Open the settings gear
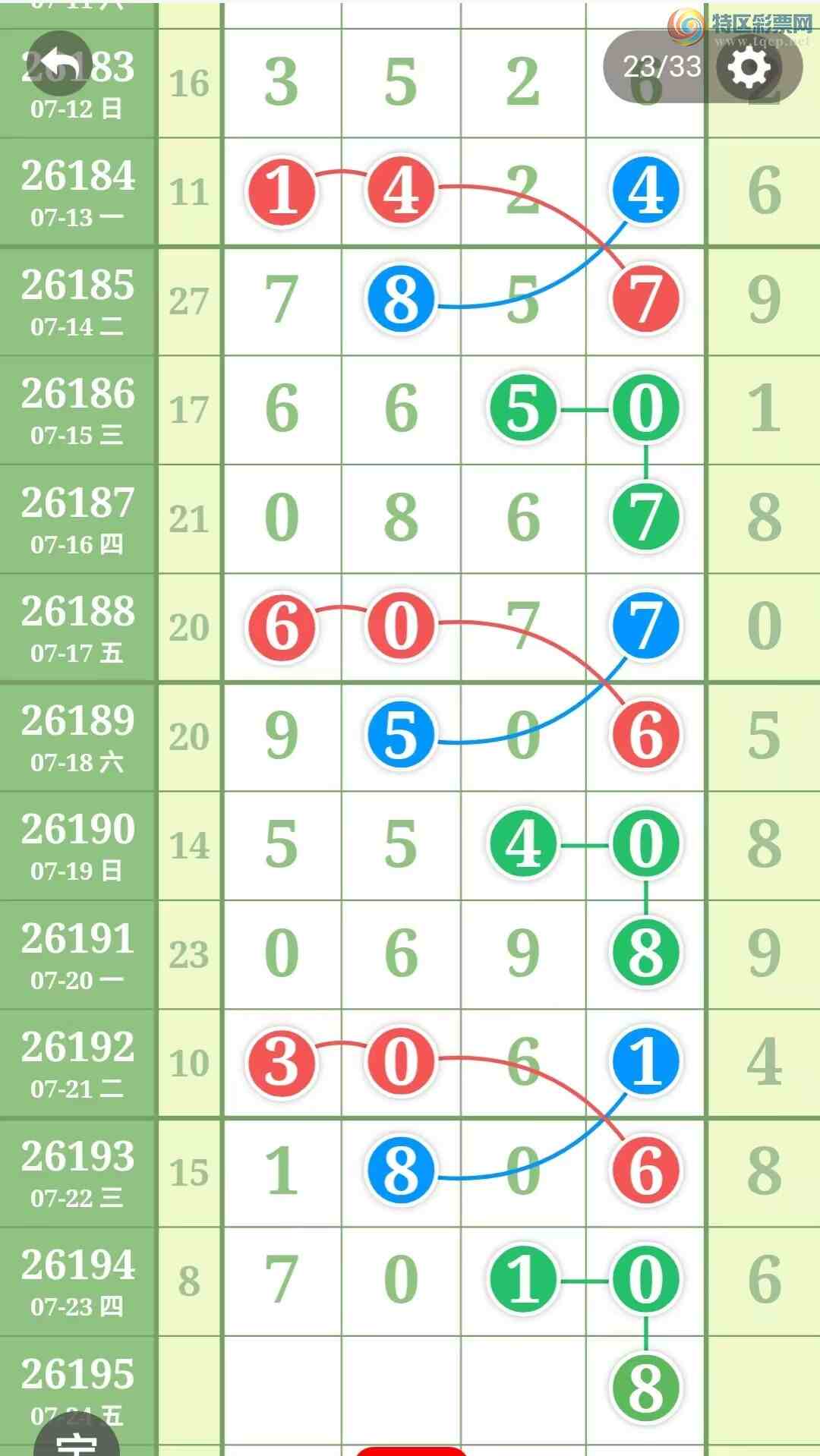Viewport: 820px width, 1456px height. [749, 68]
